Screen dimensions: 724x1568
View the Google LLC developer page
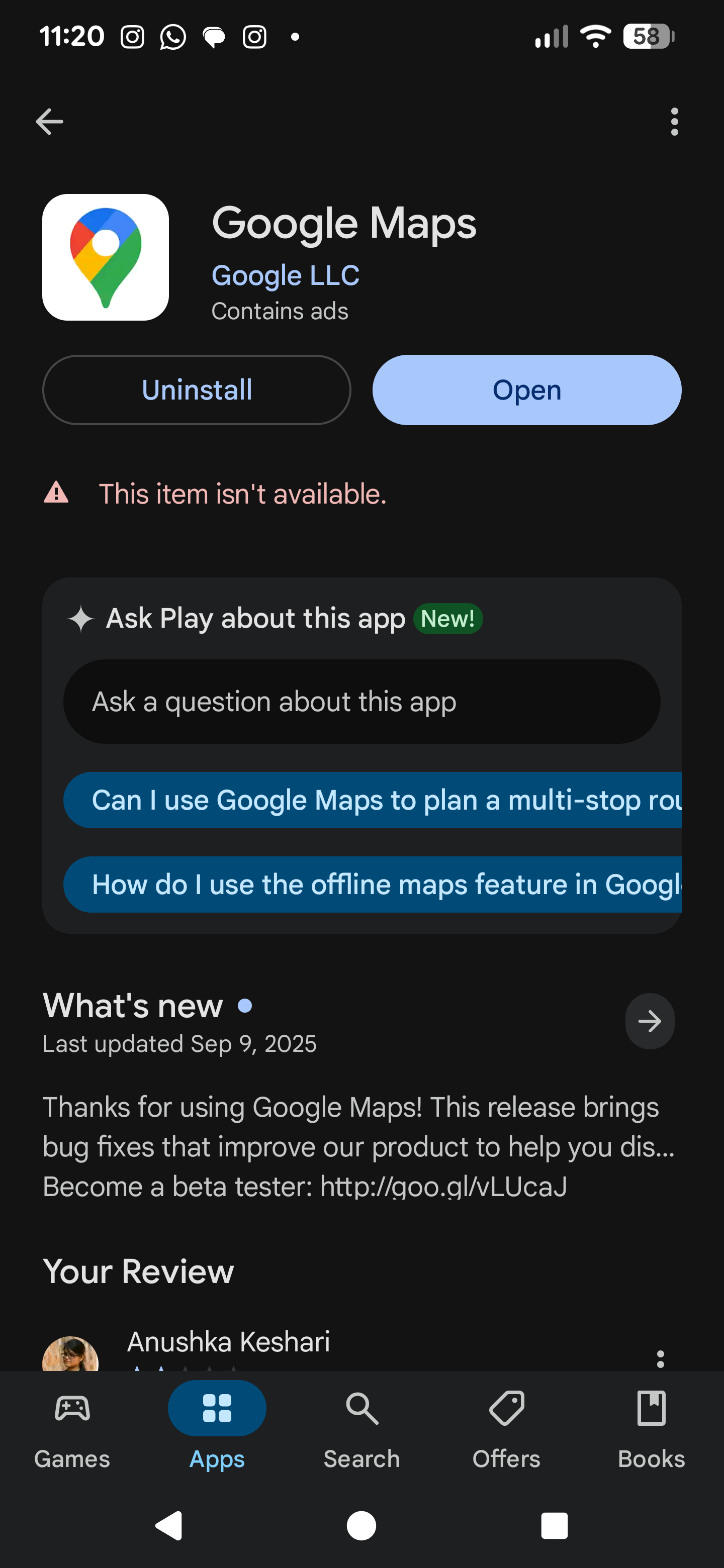coord(285,276)
